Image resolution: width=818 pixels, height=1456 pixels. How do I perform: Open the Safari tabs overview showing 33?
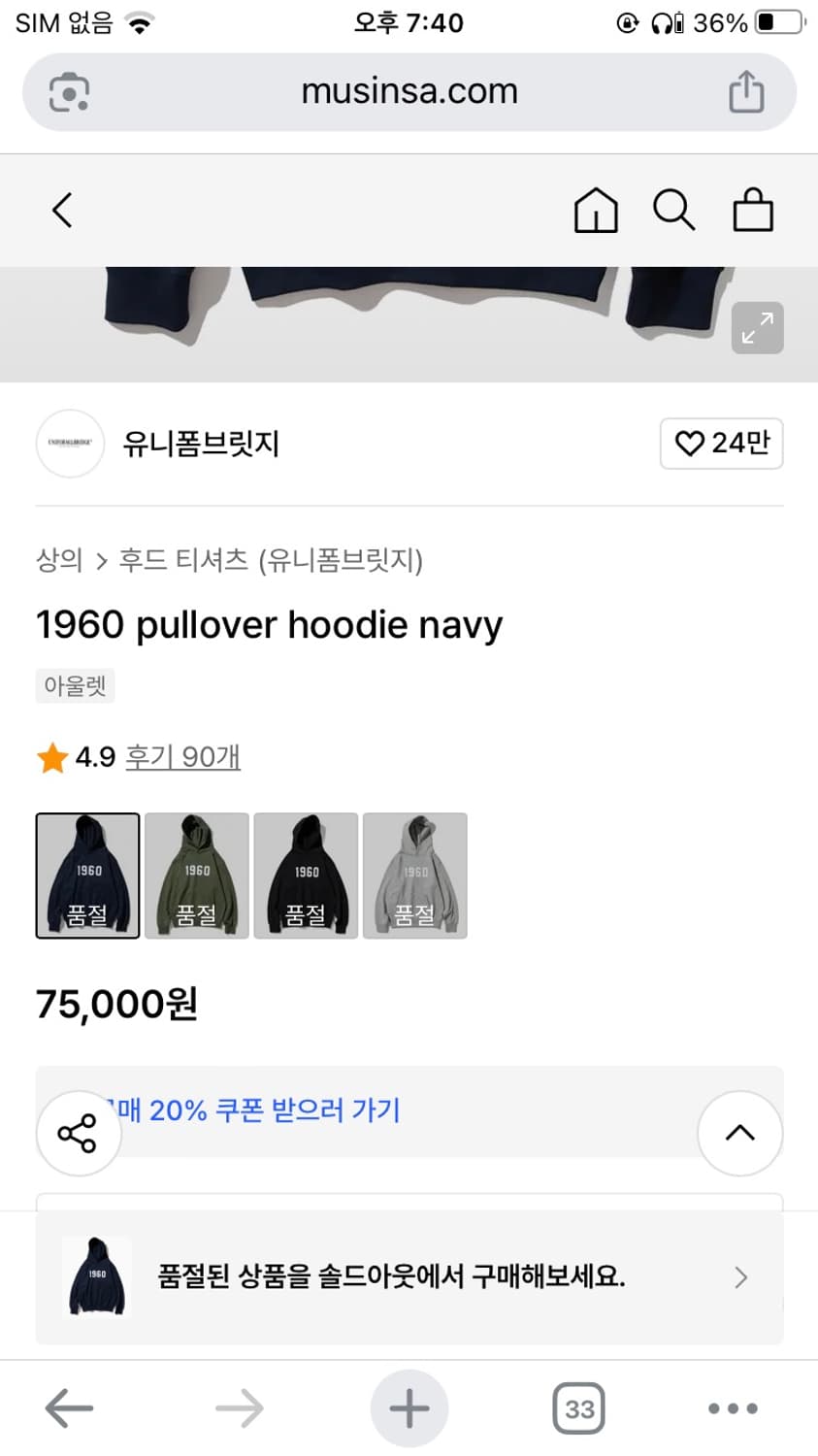tap(577, 1407)
